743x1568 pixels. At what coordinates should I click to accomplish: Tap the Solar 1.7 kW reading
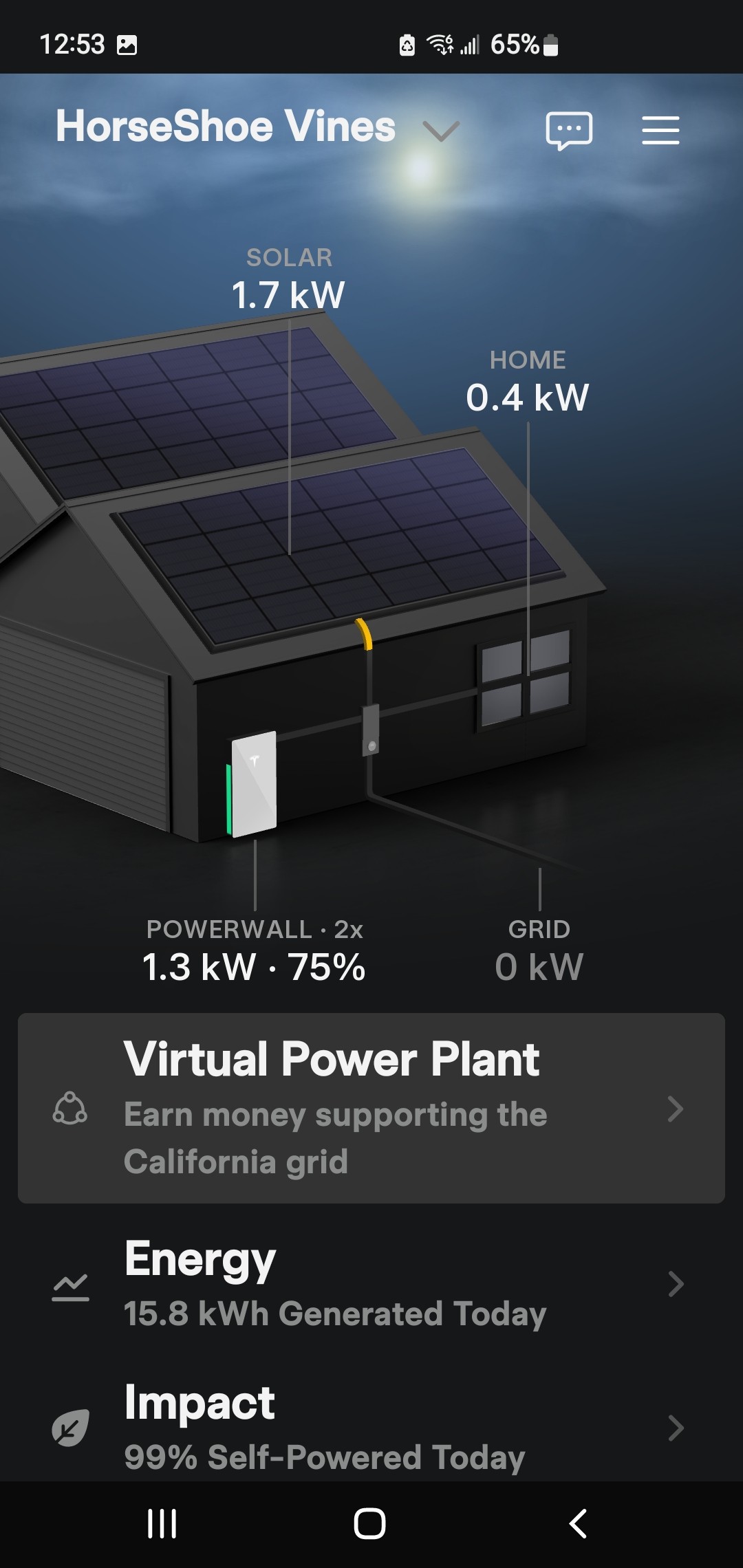(288, 294)
